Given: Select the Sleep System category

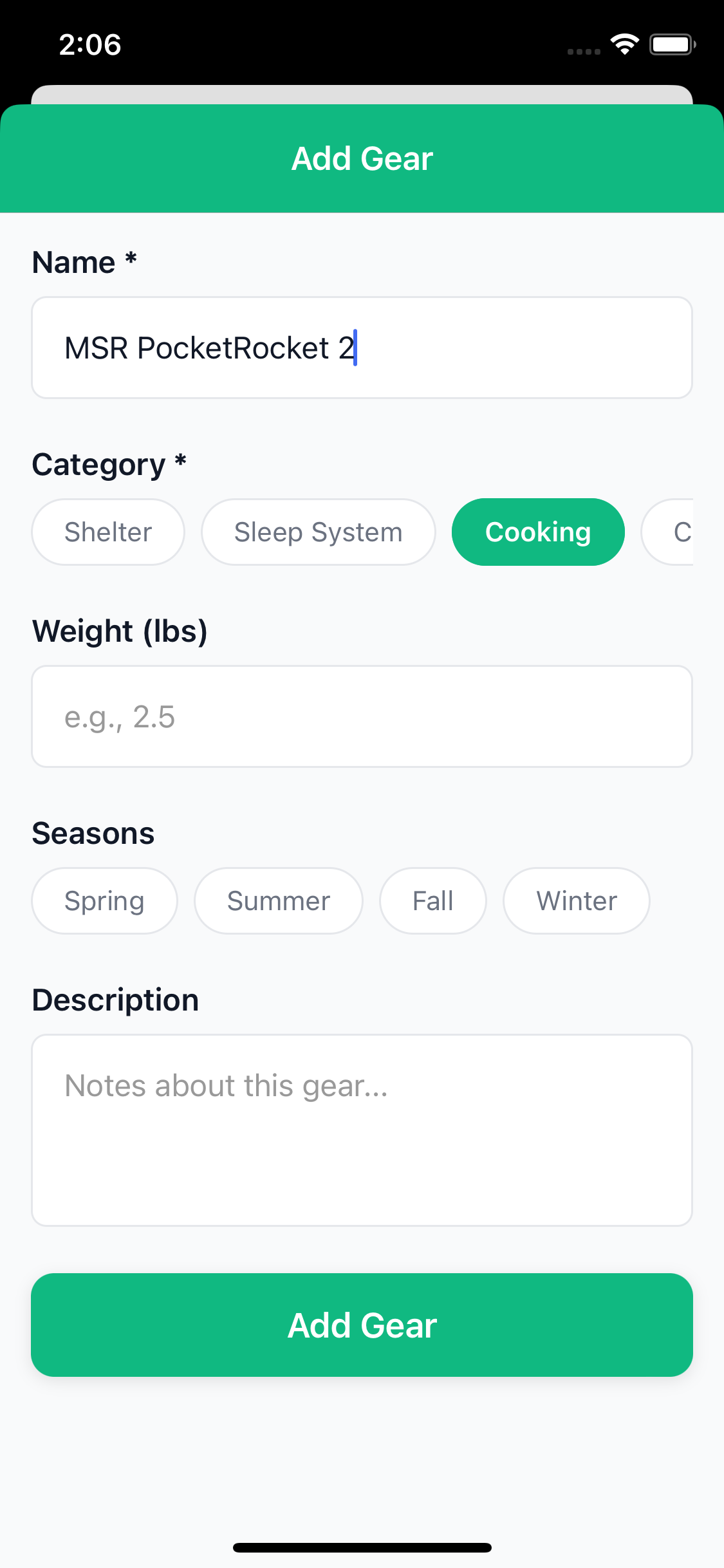Looking at the screenshot, I should coord(318,532).
